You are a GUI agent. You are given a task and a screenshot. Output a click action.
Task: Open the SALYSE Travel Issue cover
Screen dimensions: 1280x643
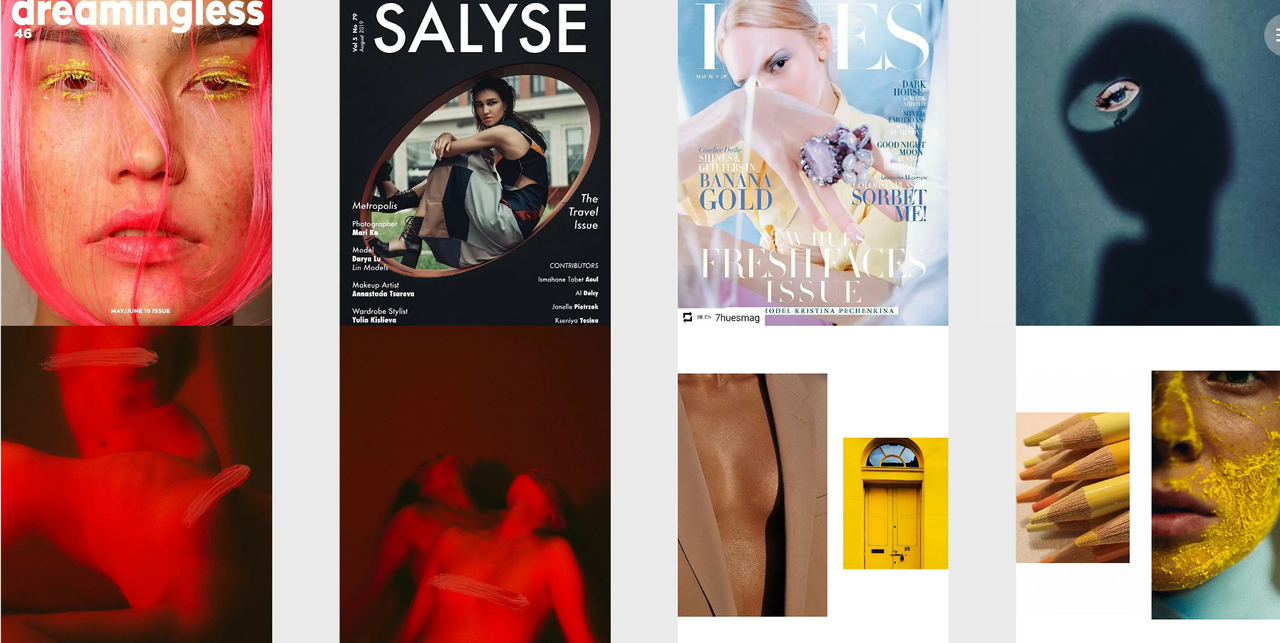pos(475,165)
